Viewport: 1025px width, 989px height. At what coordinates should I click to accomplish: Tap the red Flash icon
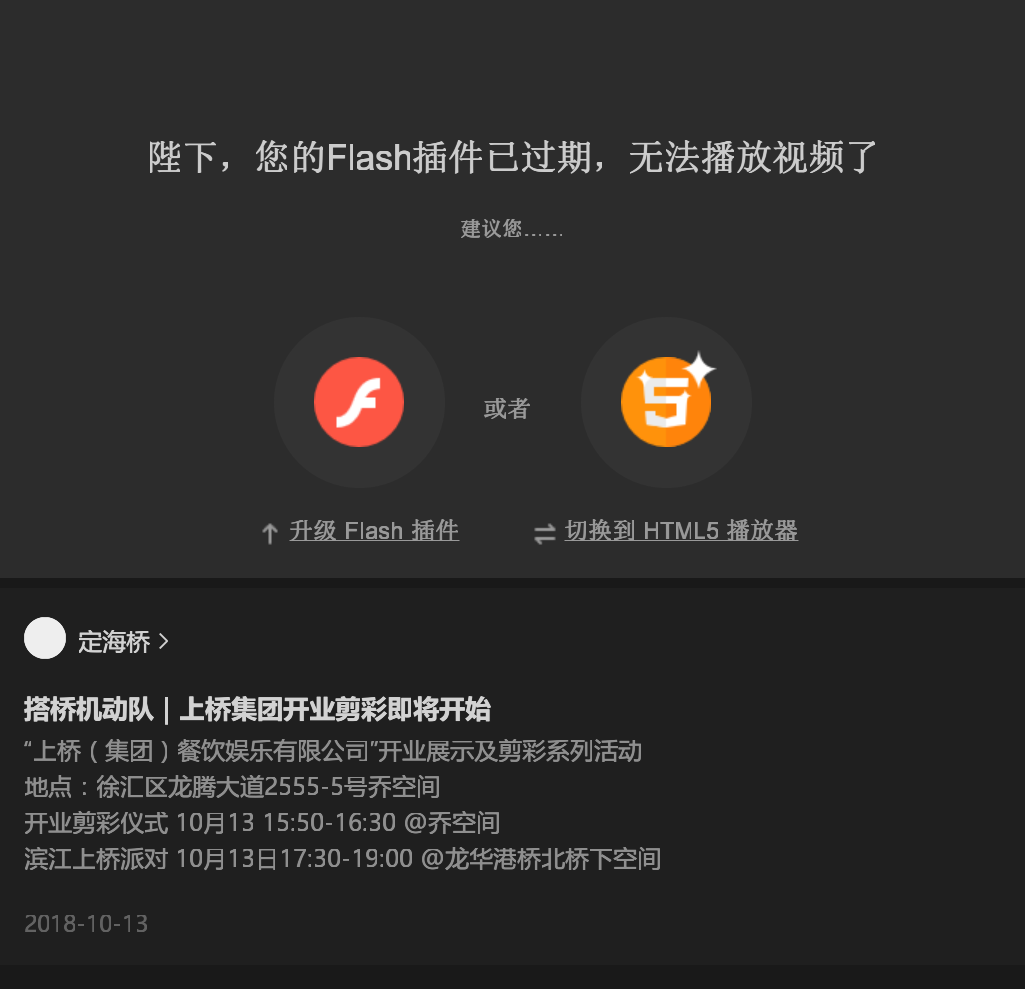tap(359, 402)
